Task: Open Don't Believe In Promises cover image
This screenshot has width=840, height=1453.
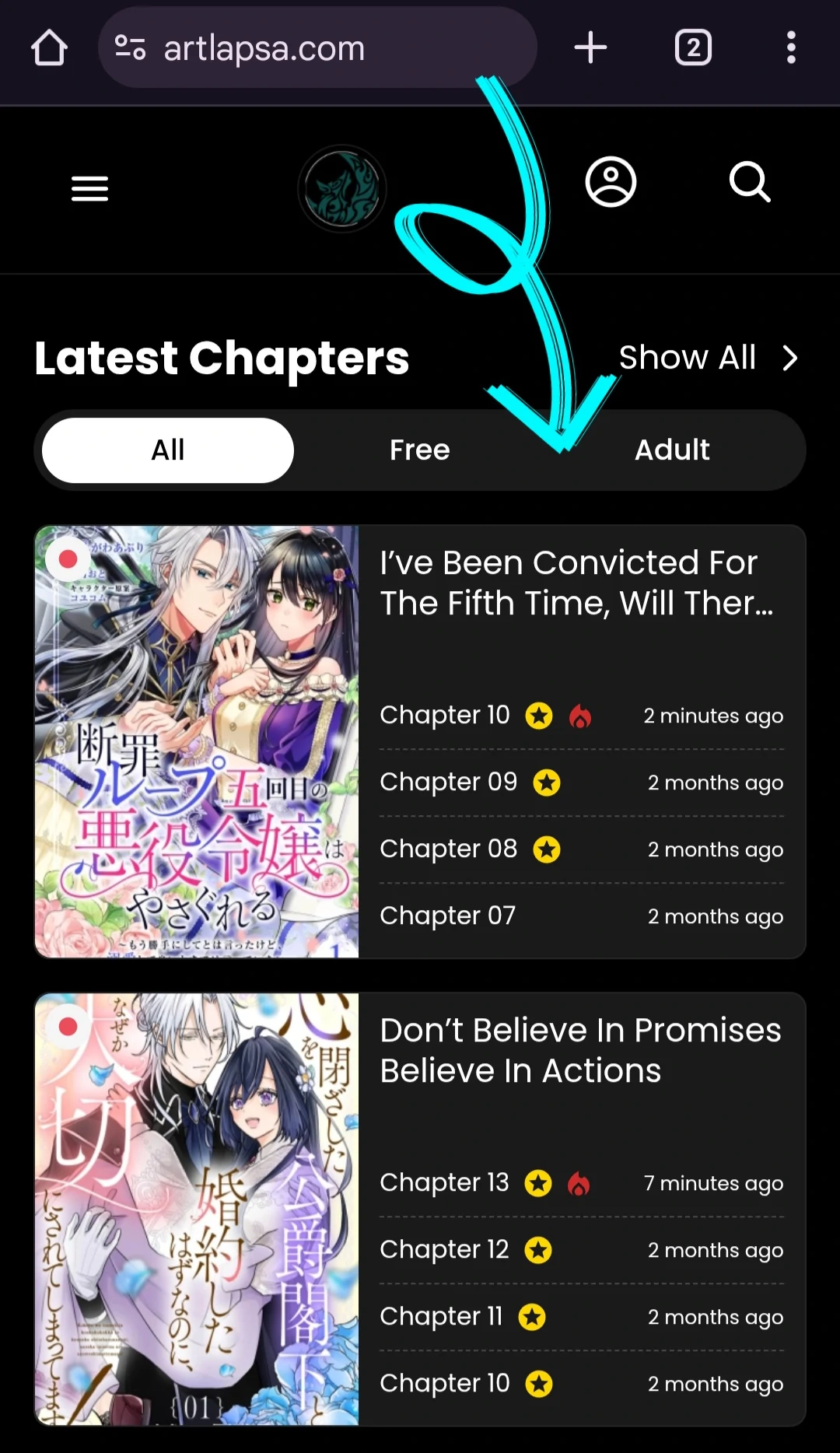Action: 197,1209
